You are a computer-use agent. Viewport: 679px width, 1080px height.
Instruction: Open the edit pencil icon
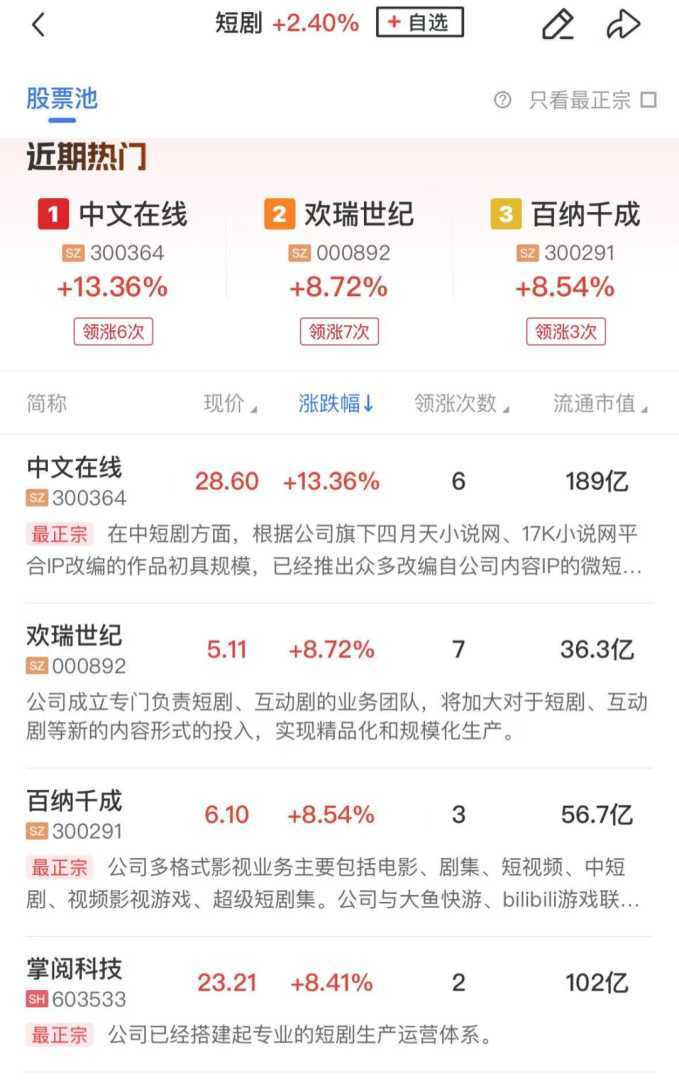(x=557, y=24)
